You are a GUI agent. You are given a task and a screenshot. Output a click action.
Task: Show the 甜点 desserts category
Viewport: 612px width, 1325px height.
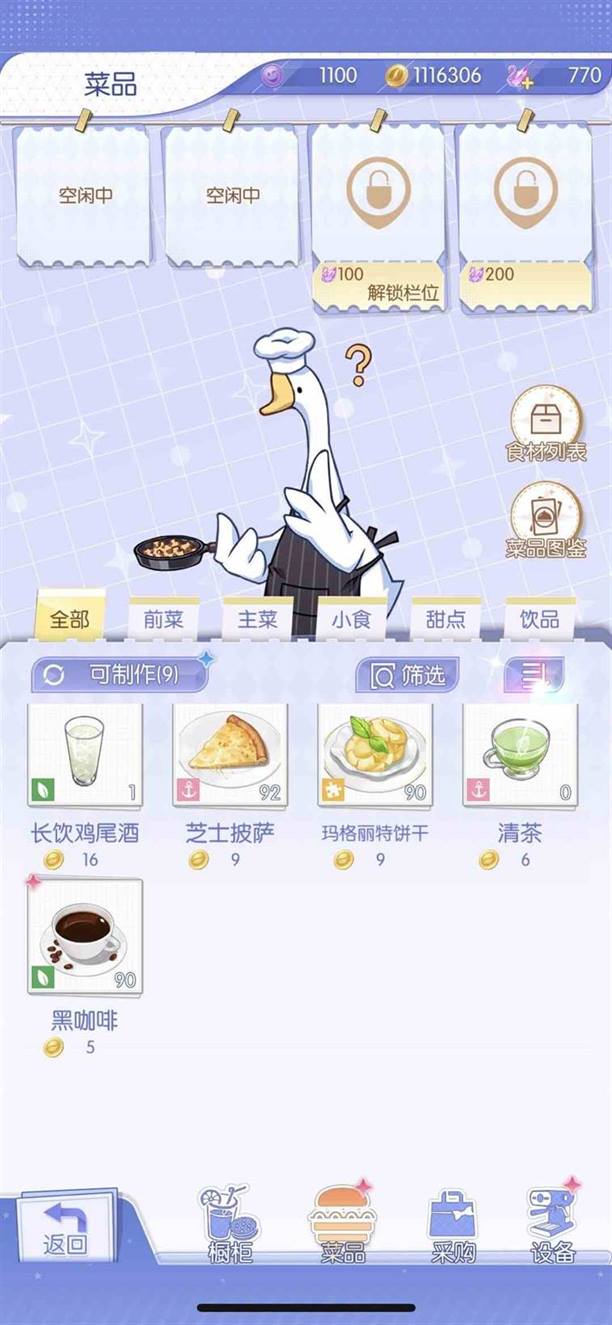[446, 620]
